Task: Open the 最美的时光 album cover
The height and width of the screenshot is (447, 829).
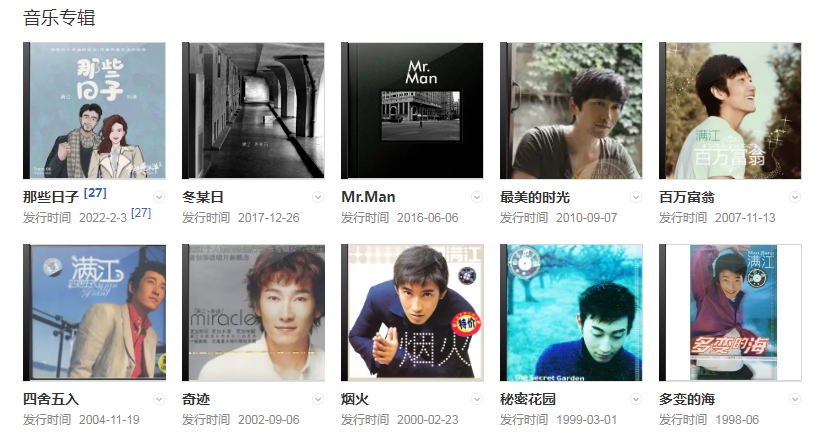Action: [x=572, y=111]
